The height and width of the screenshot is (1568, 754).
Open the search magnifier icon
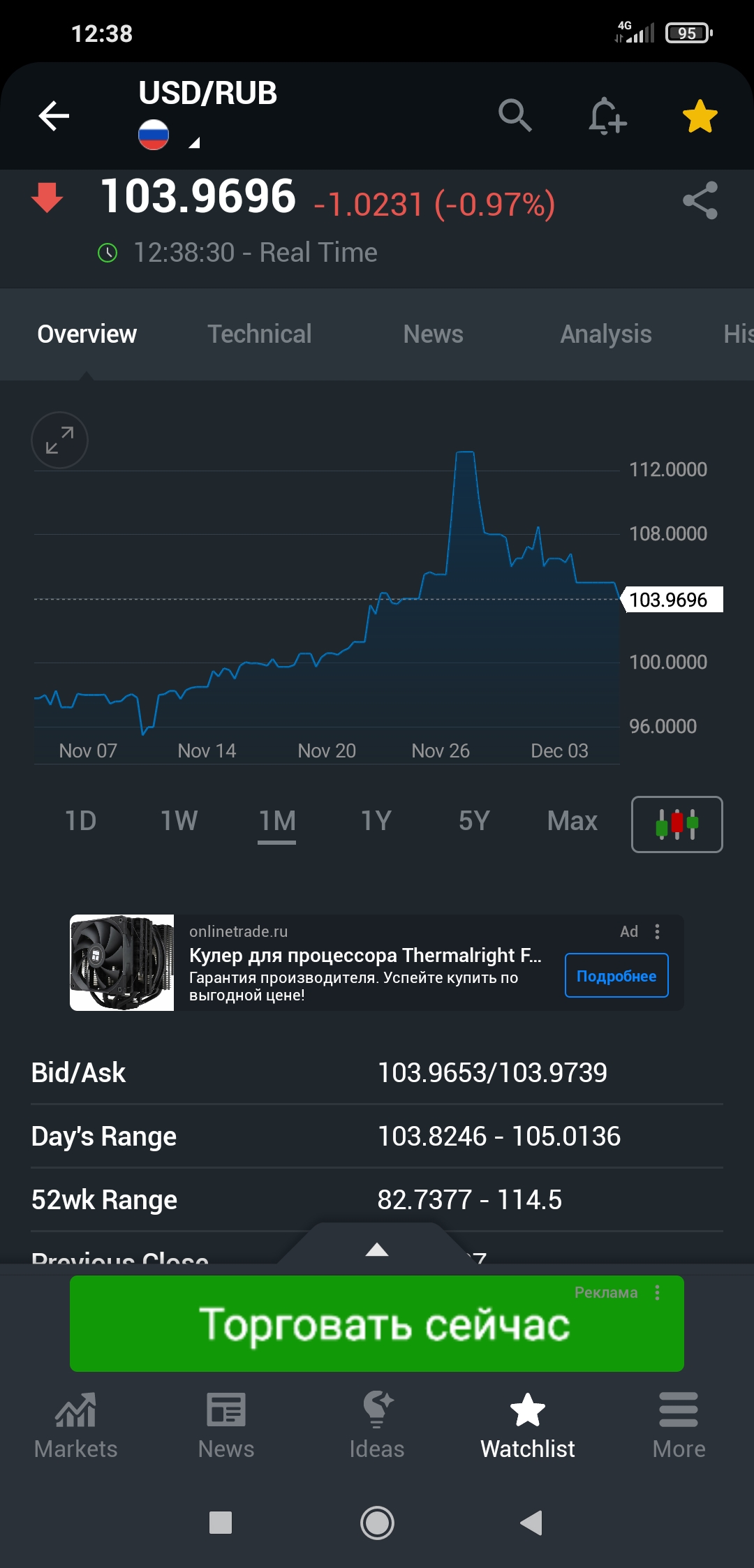click(515, 115)
